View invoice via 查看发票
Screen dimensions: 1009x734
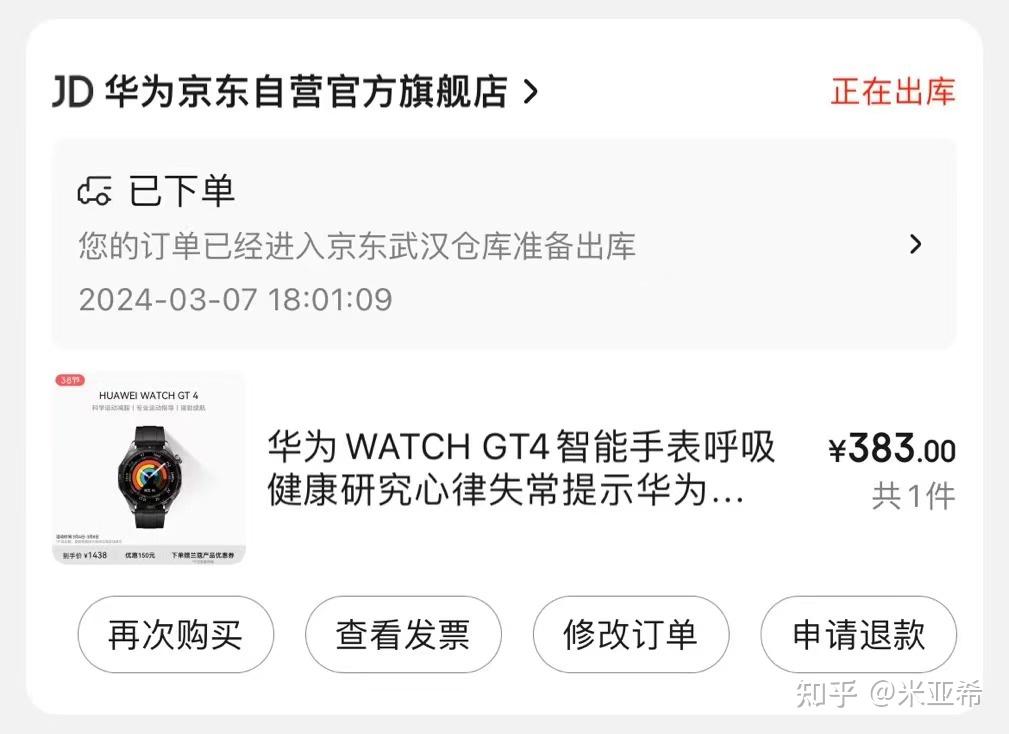coord(403,635)
